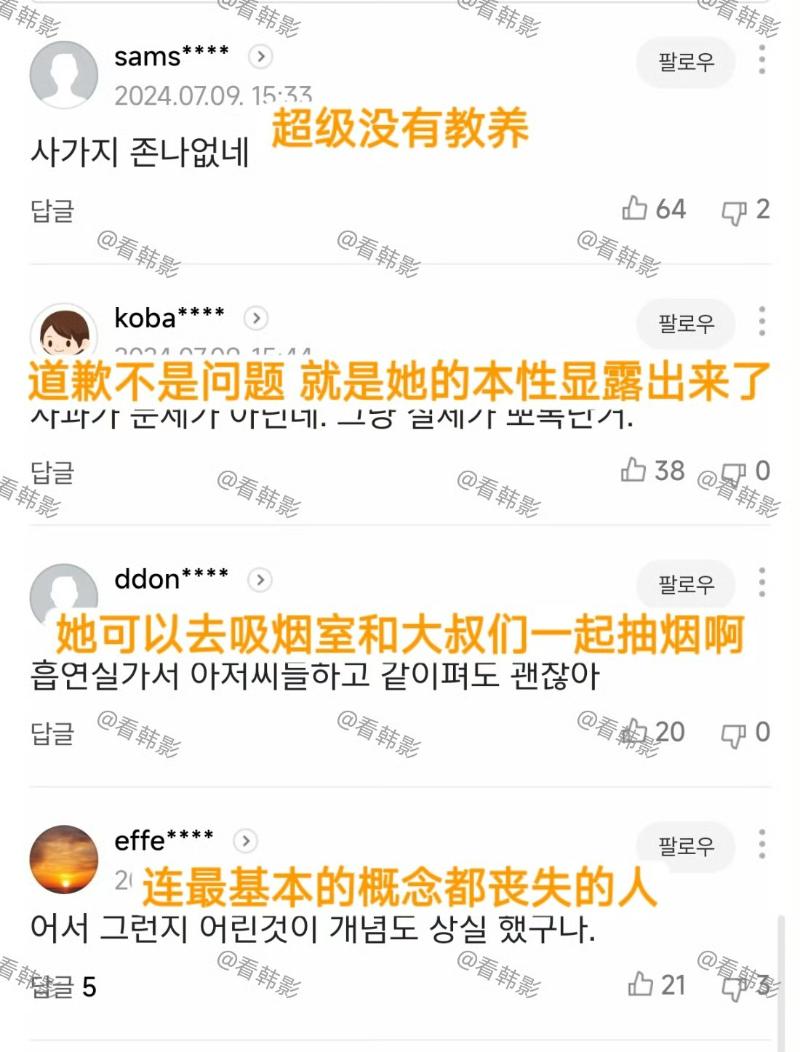Open overflow menu on sams**** comment
Screen dimensions: 800x1052
coord(762,60)
